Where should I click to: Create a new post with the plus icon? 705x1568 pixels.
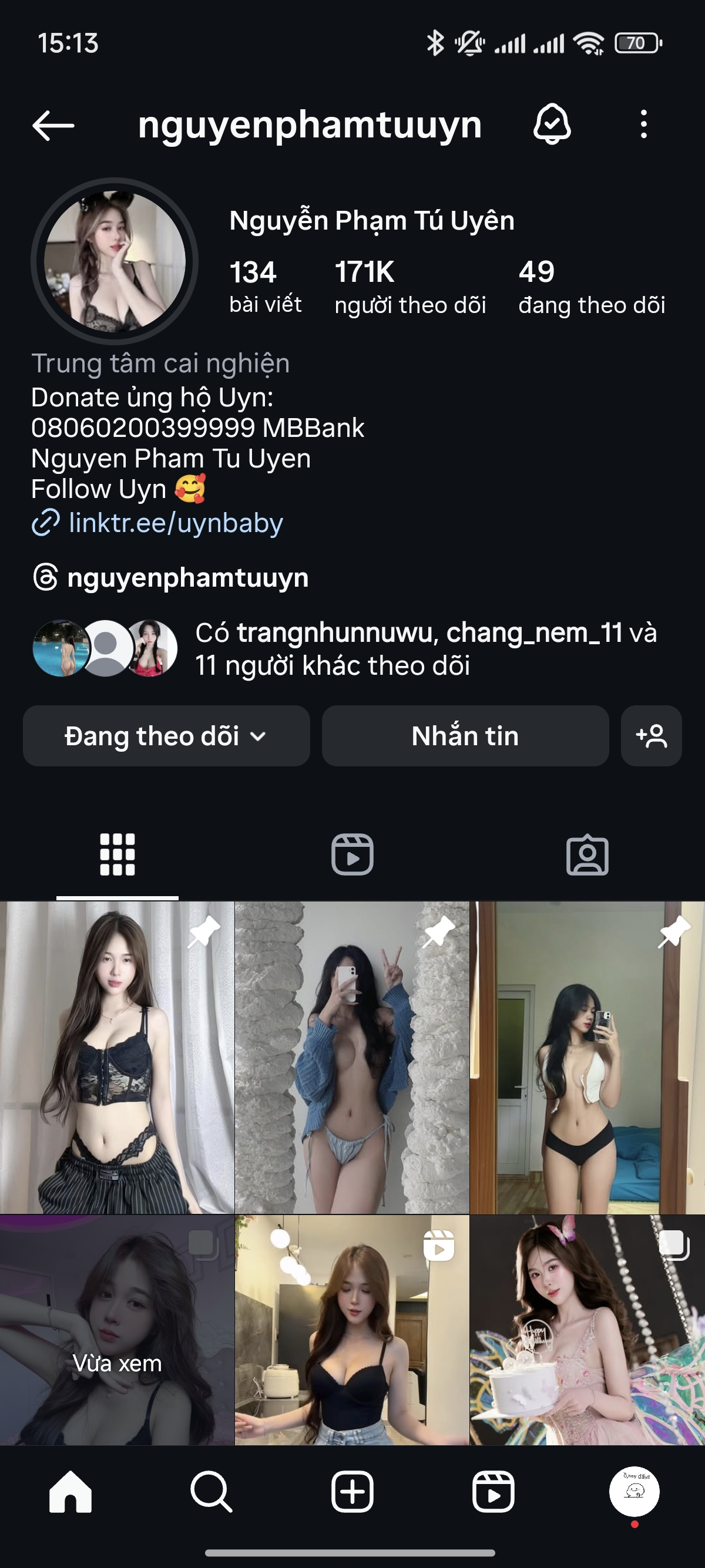point(352,1490)
